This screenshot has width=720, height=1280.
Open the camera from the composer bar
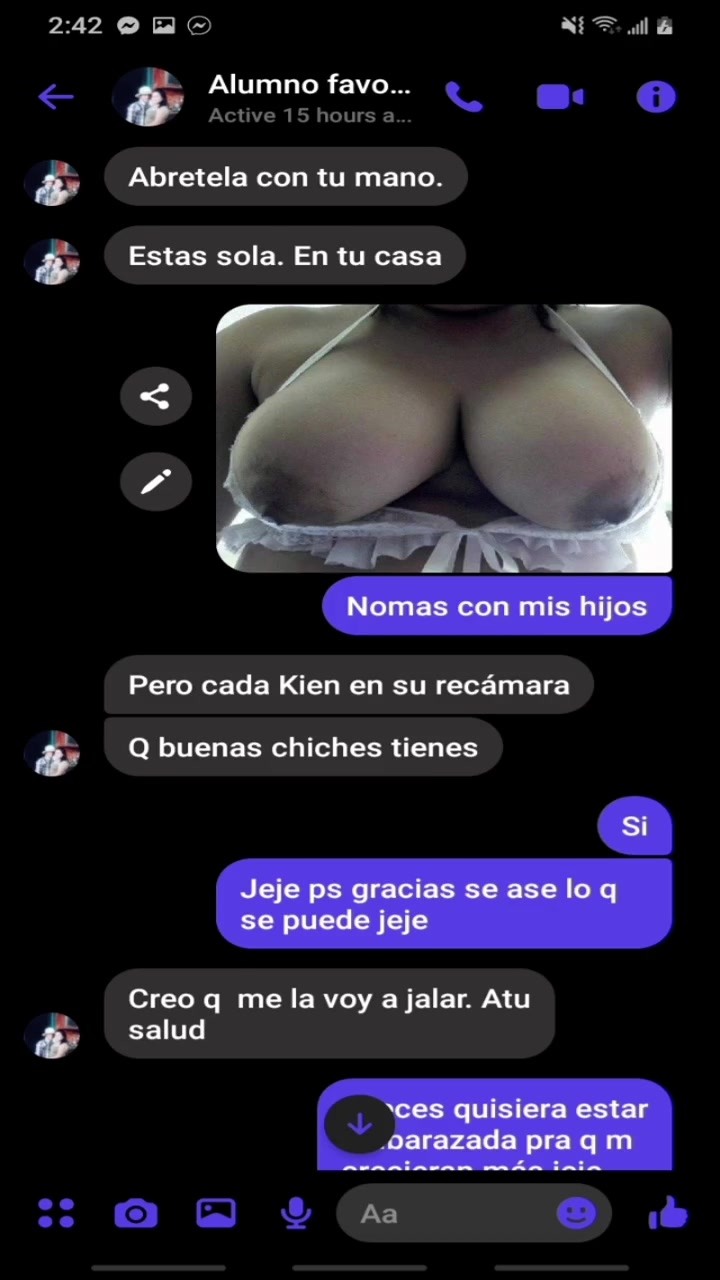[136, 1213]
